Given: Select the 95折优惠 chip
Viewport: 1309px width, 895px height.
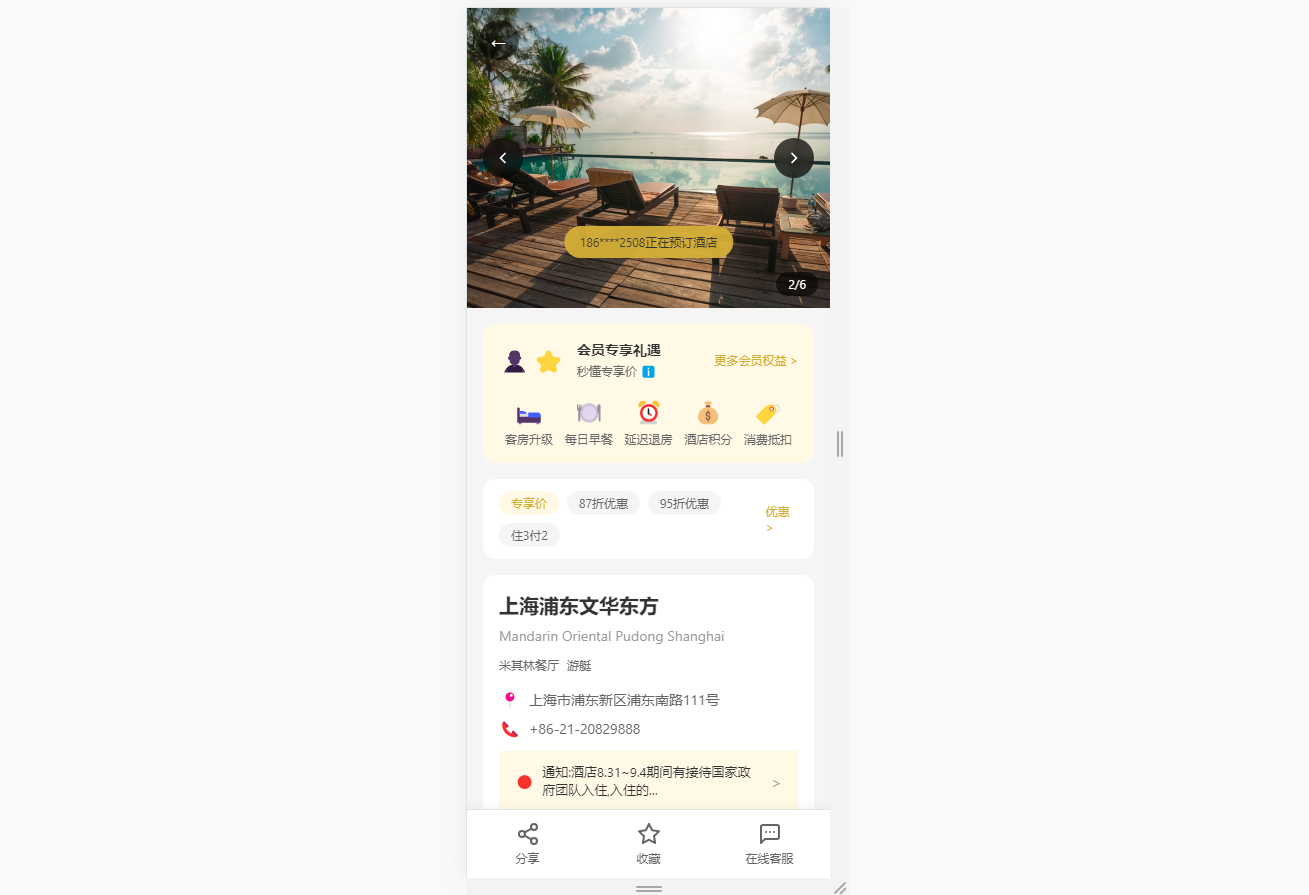Looking at the screenshot, I should [x=684, y=504].
